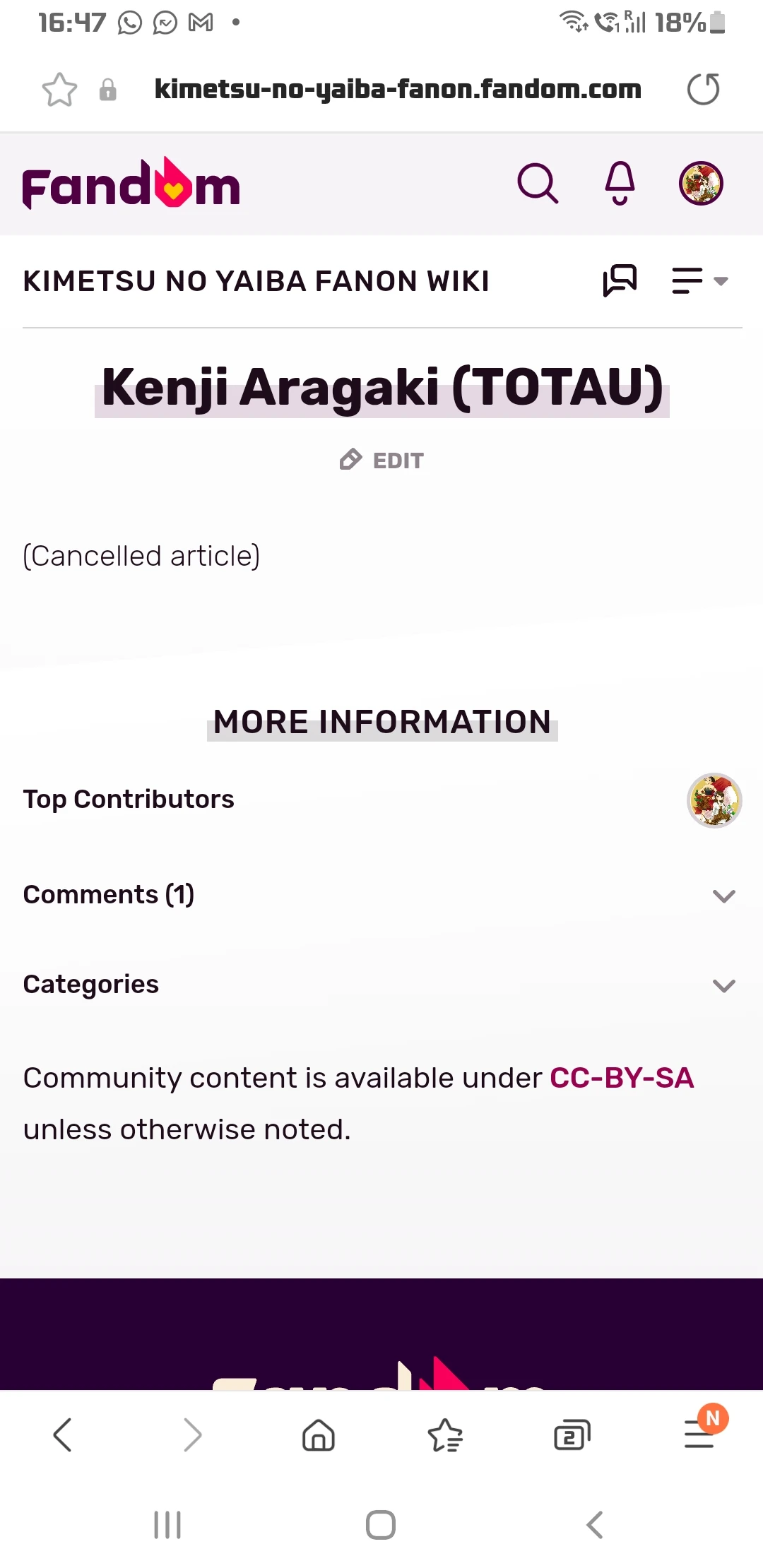Open the user profile avatar menu
763x1568 pixels.
click(700, 184)
